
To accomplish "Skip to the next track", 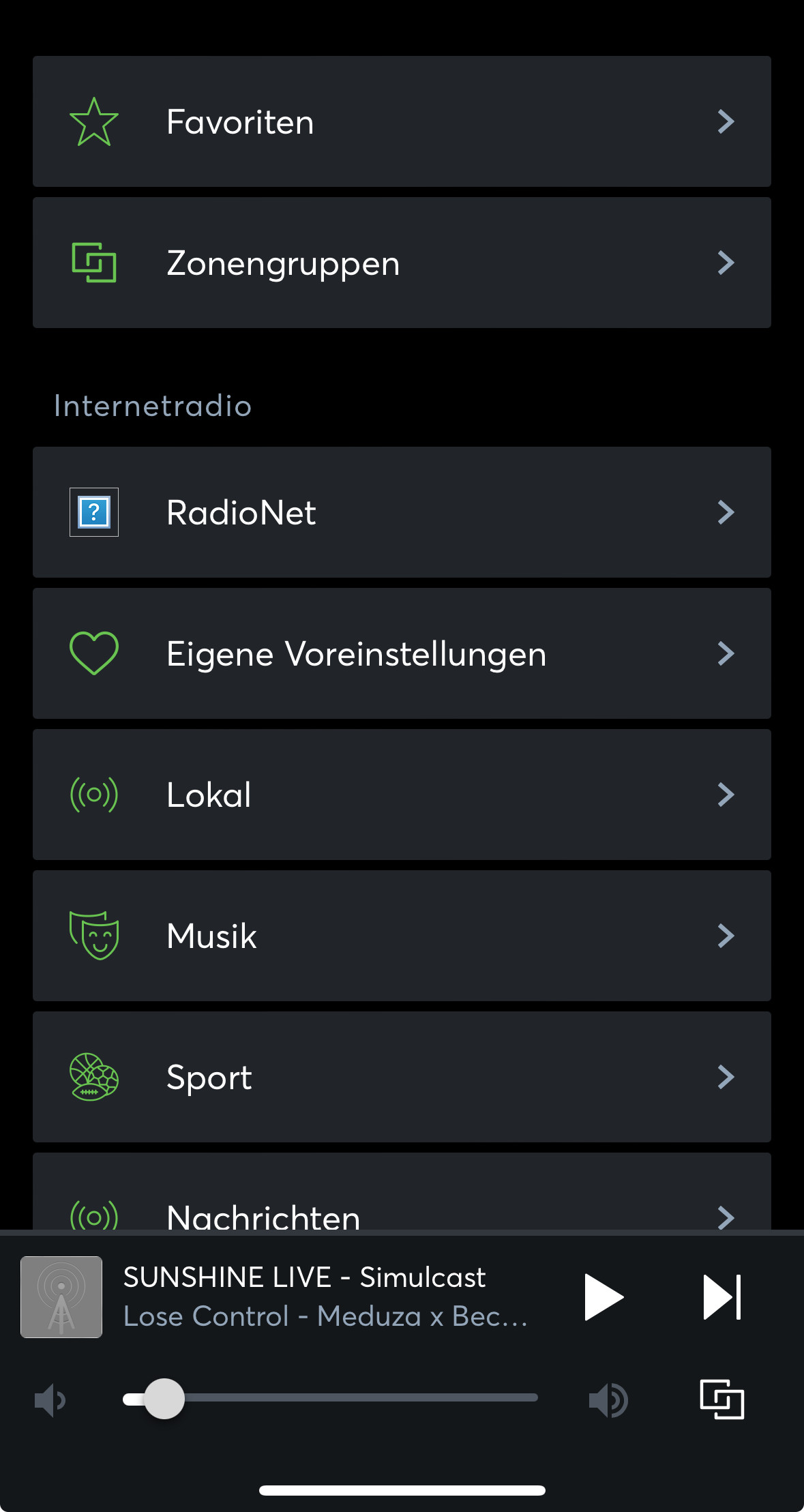I will [722, 1296].
